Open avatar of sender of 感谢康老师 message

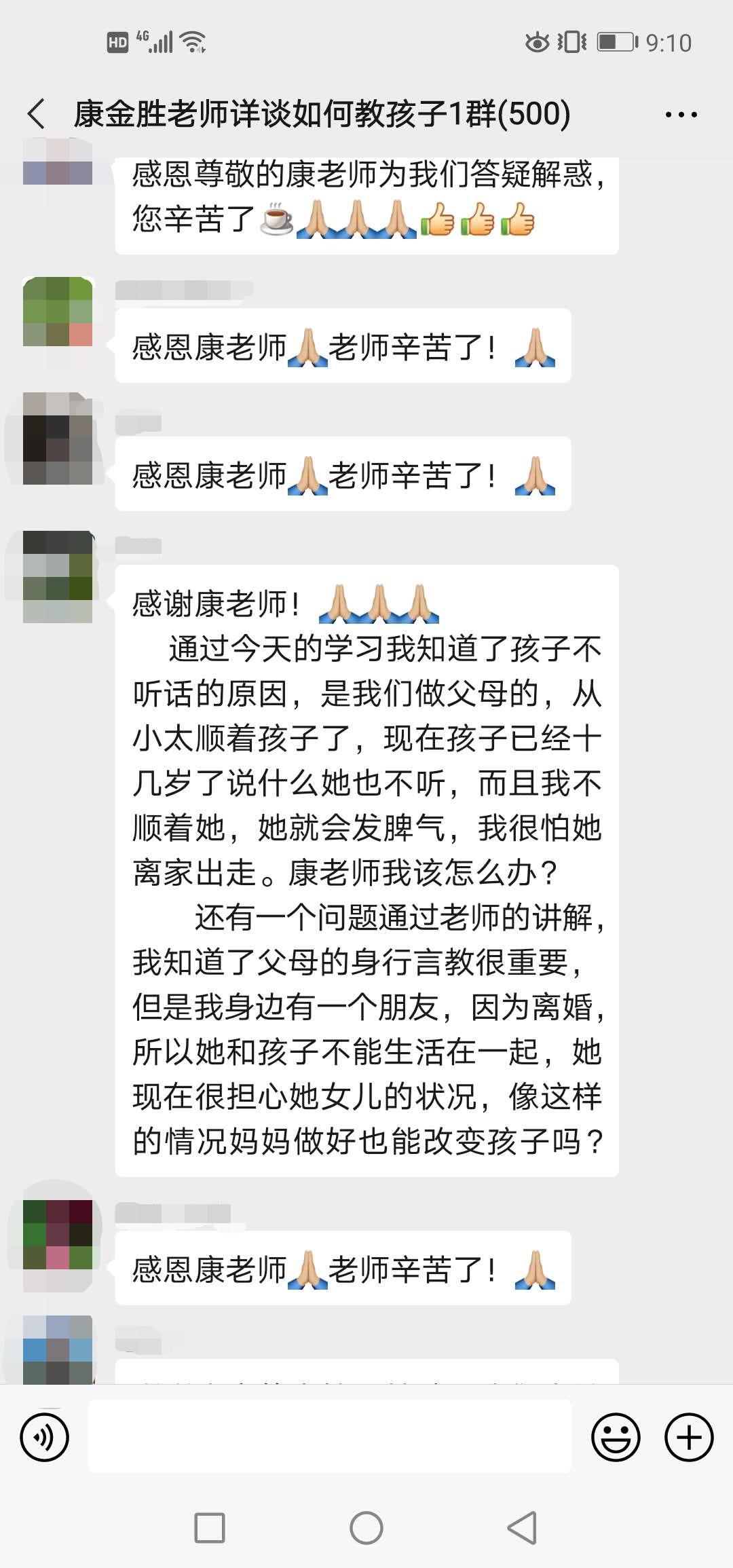click(x=58, y=576)
